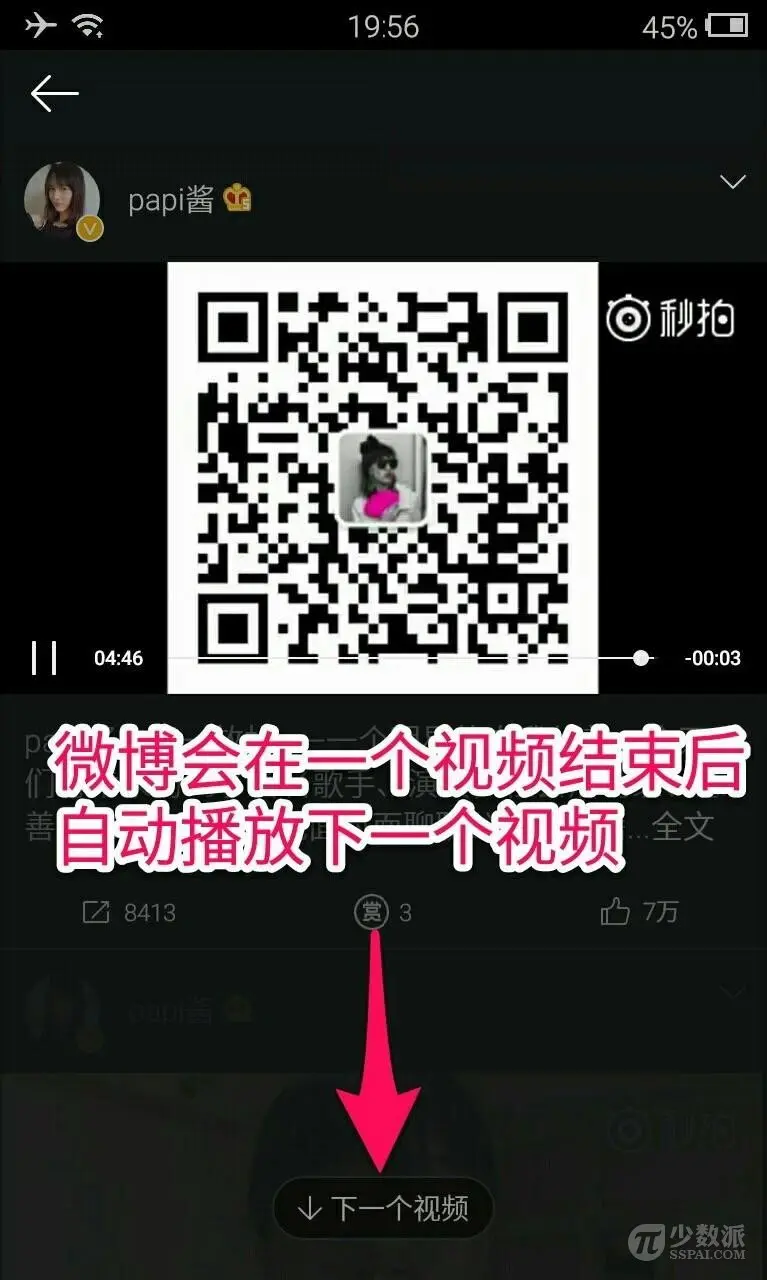Pause the playing video
Viewport: 767px width, 1280px height.
(44, 658)
